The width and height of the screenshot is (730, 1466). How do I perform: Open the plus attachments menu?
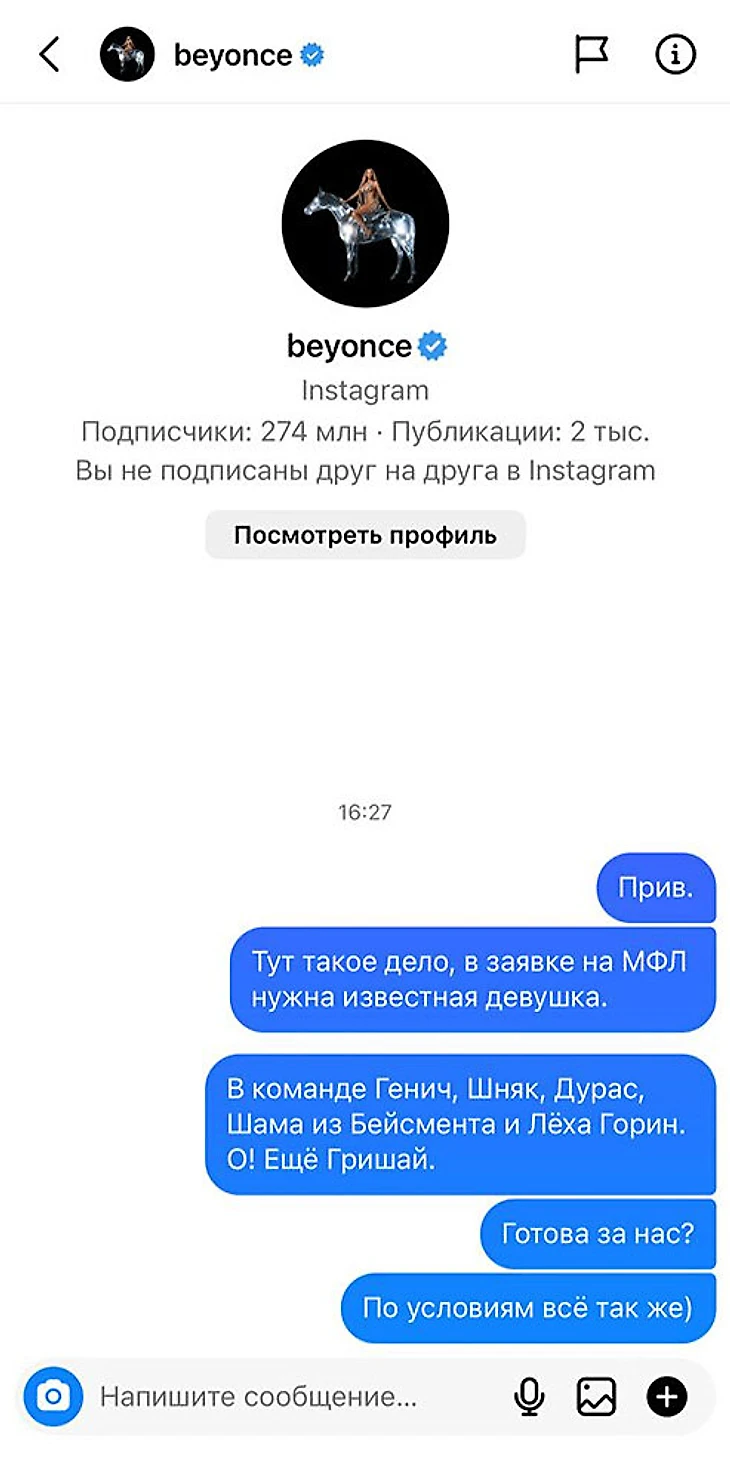[x=667, y=1396]
